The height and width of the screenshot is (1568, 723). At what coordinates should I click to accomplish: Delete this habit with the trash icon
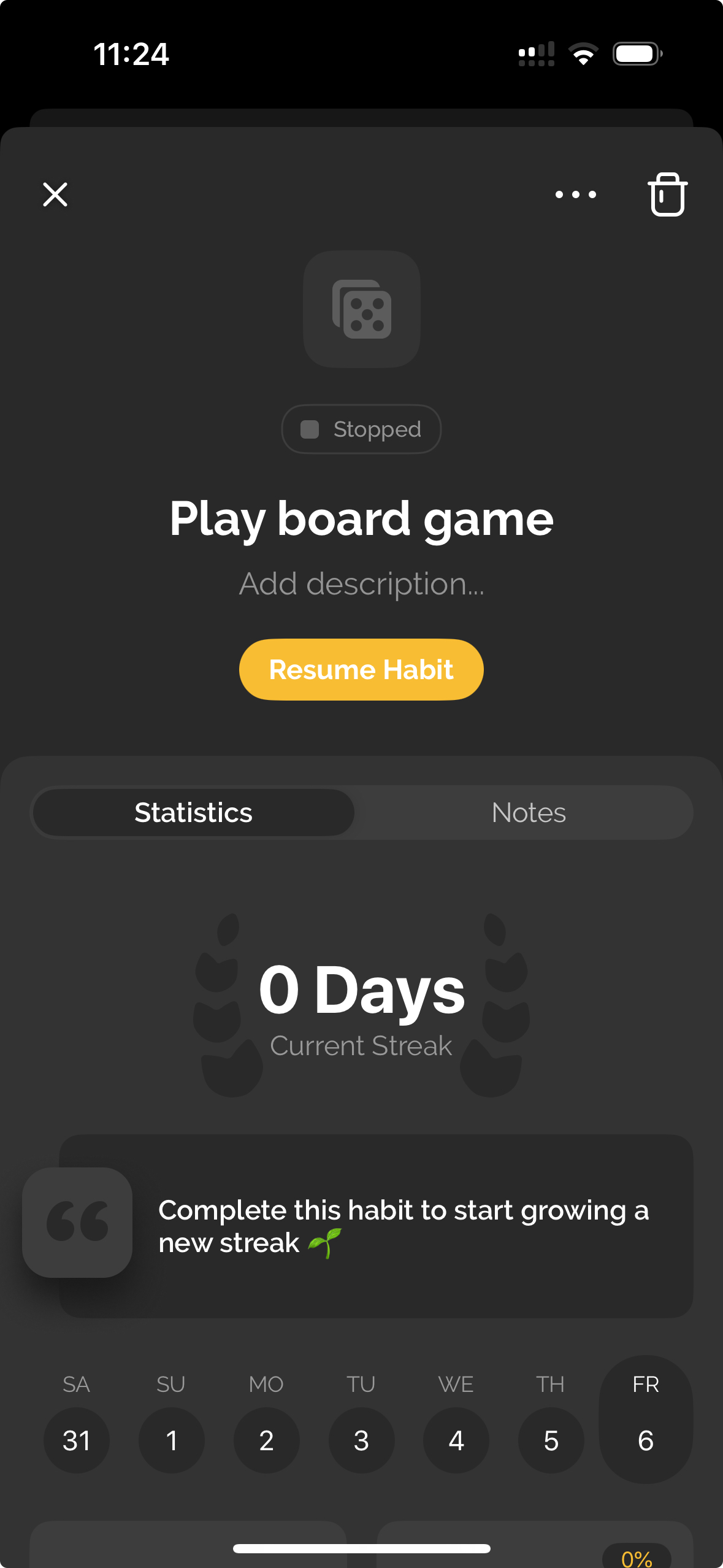tap(667, 194)
